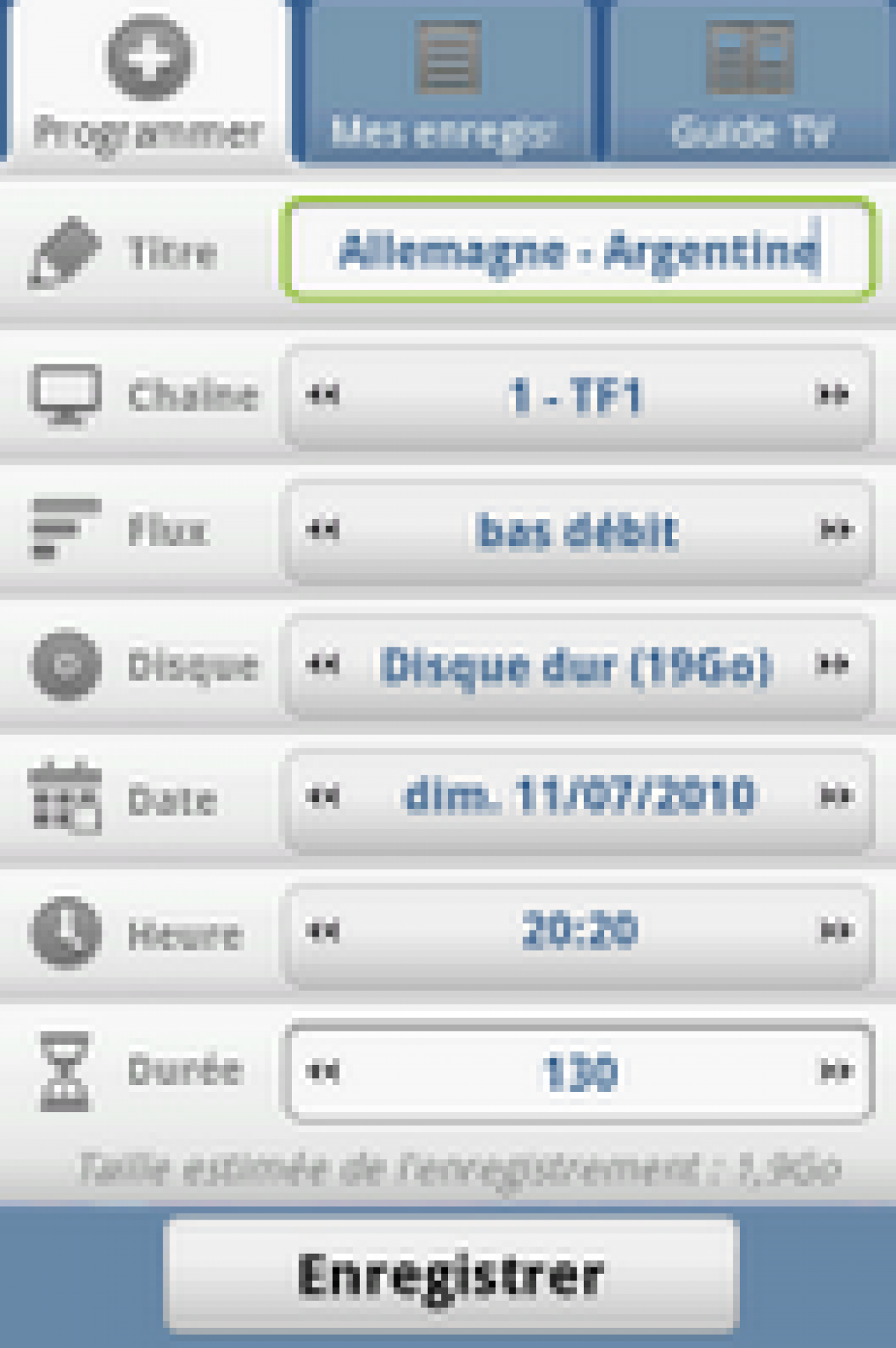The image size is (896, 1348).
Task: Open the dim. 11/07/2010 date picker
Action: pos(578,796)
